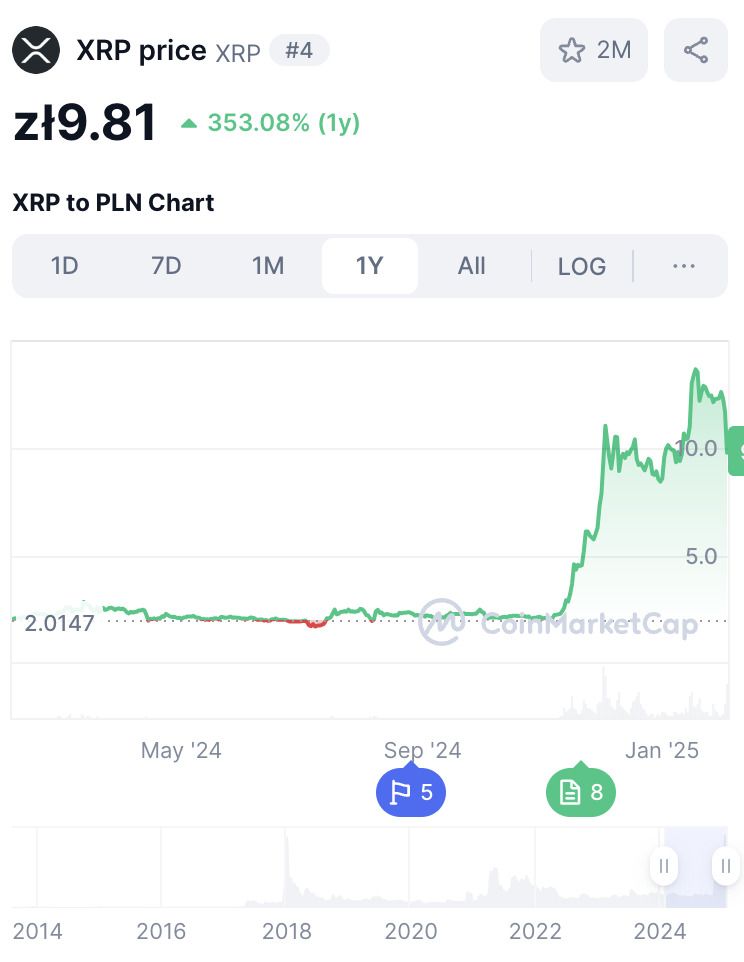744x962 pixels.
Task: Show the 1M chart range
Action: tap(268, 266)
